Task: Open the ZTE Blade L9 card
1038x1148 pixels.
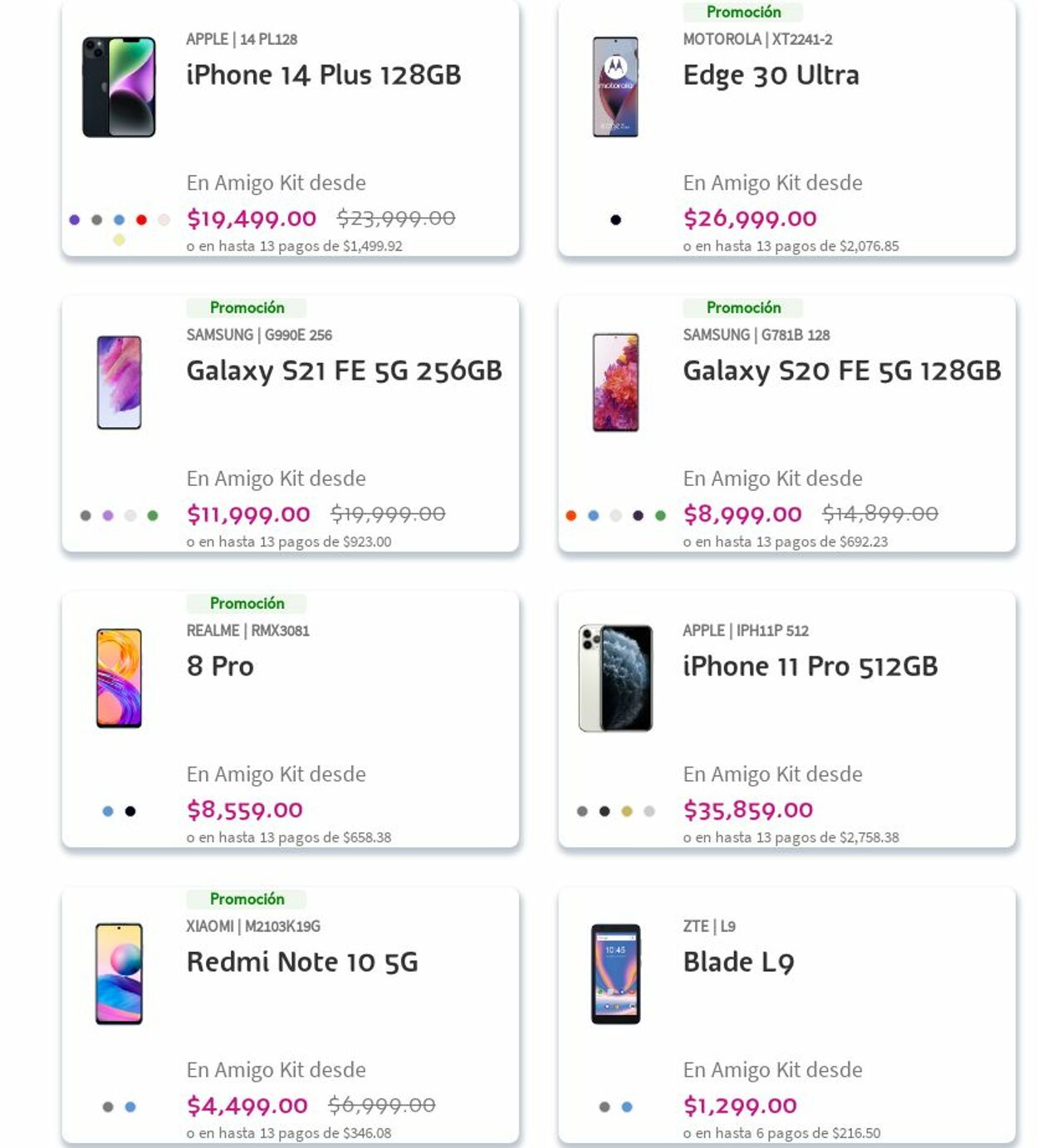Action: 738,963
